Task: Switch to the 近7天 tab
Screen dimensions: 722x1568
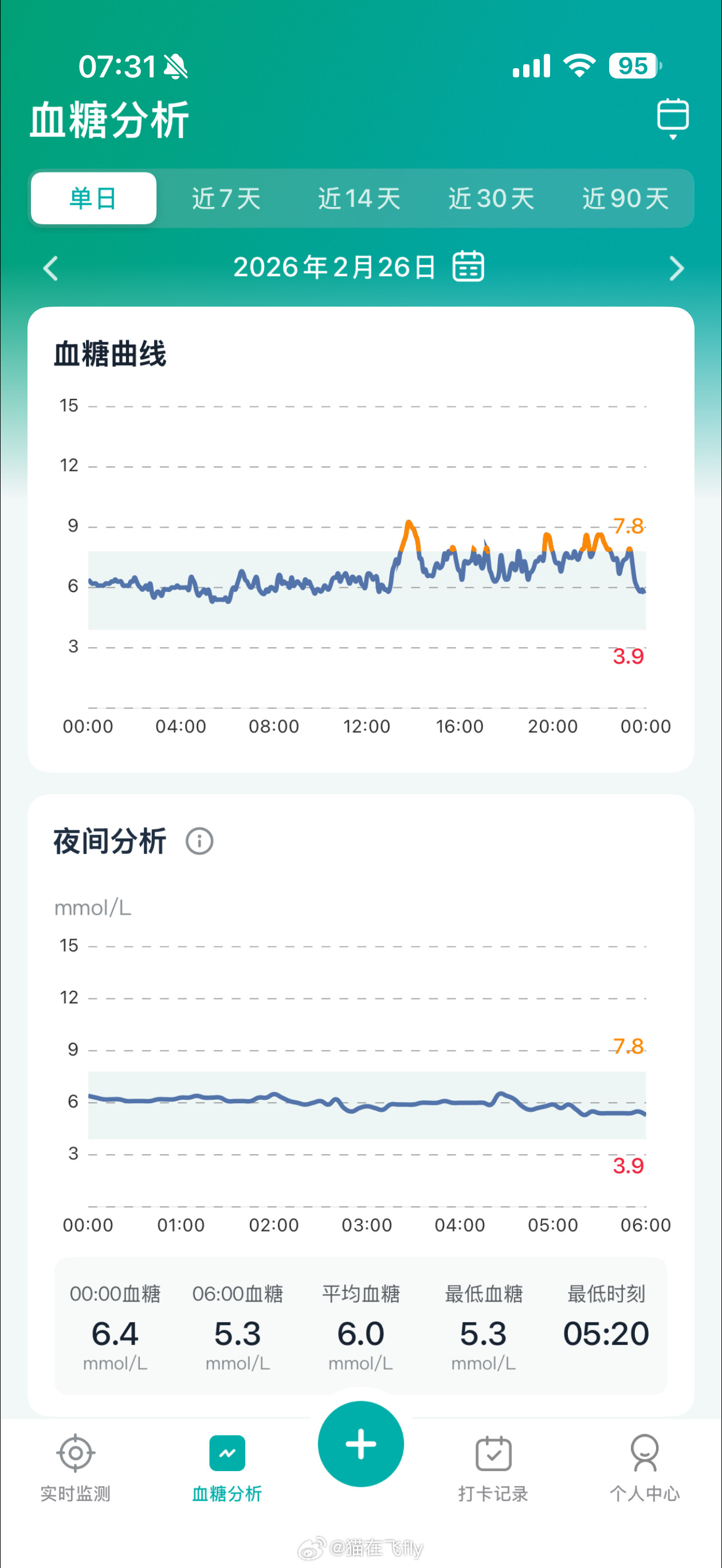Action: pyautogui.click(x=226, y=198)
